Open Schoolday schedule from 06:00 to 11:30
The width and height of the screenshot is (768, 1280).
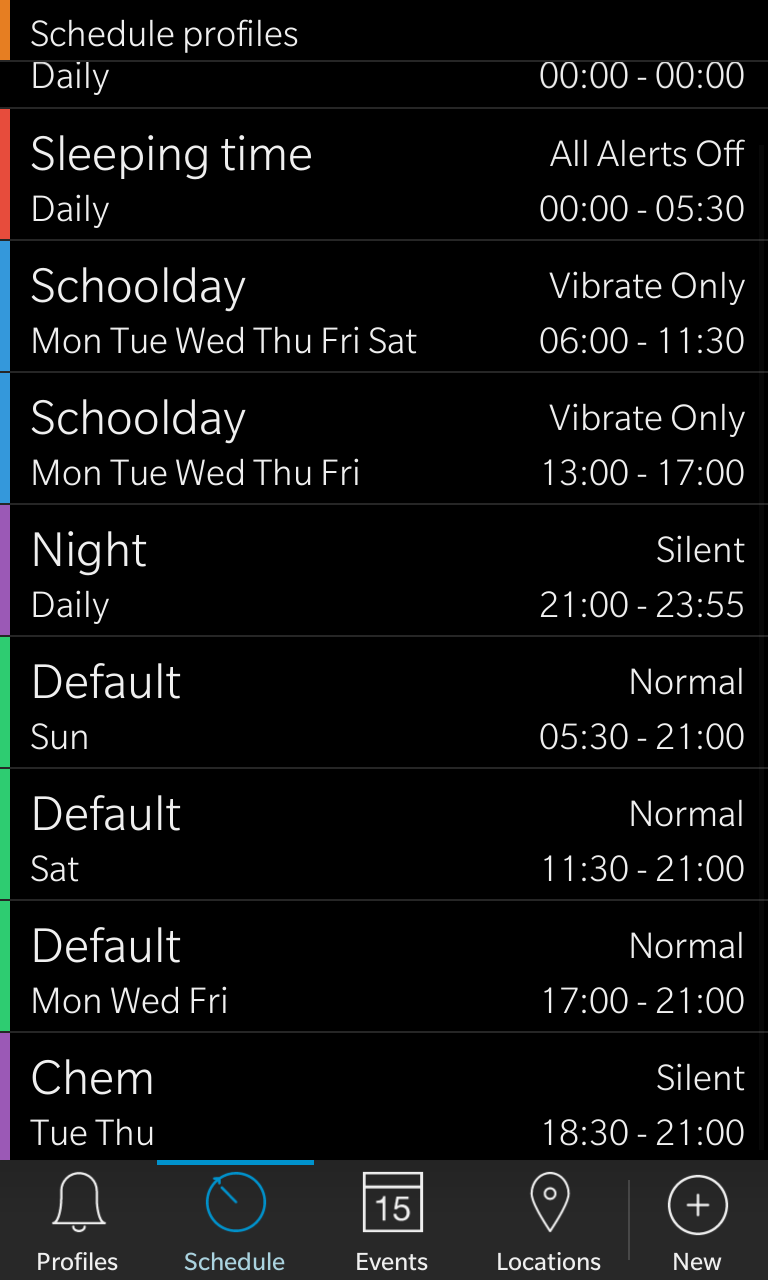tap(384, 307)
